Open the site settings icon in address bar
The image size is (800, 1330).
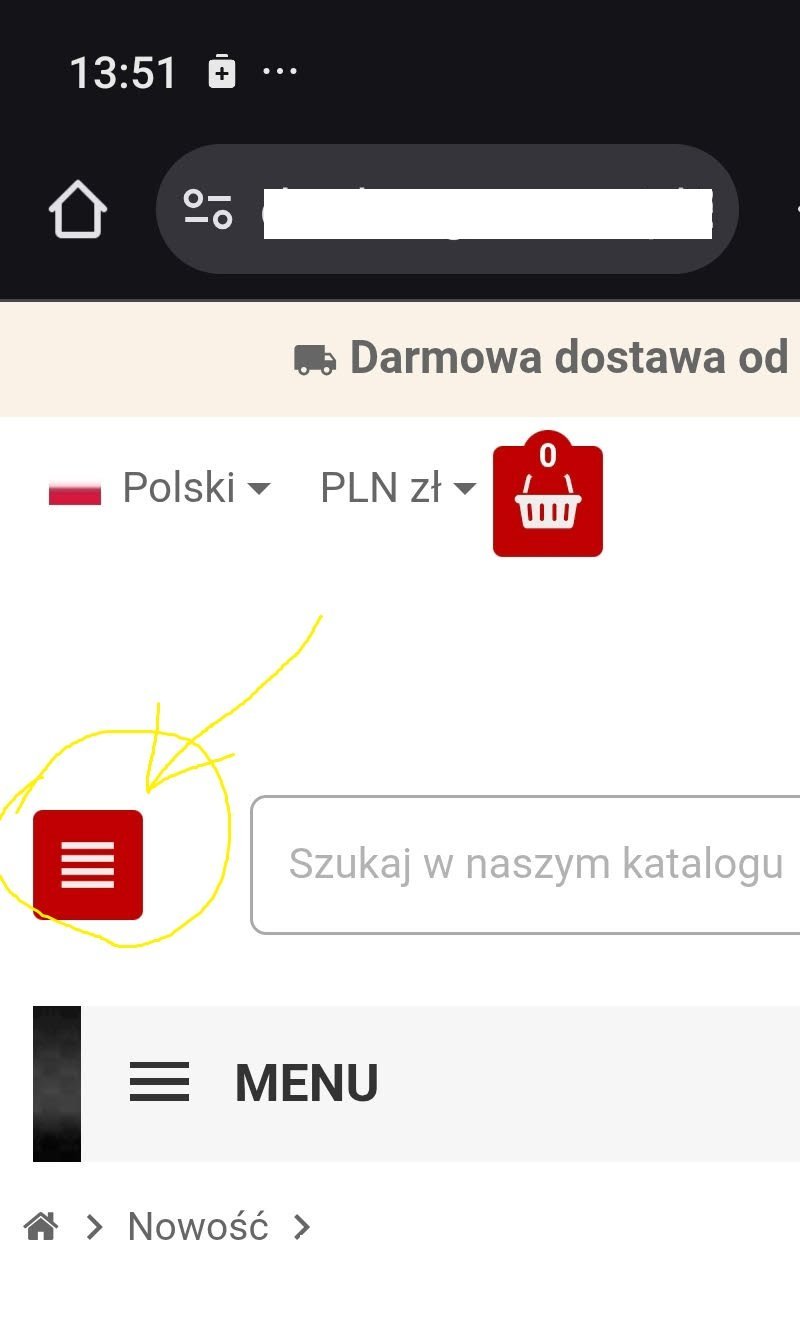click(208, 209)
